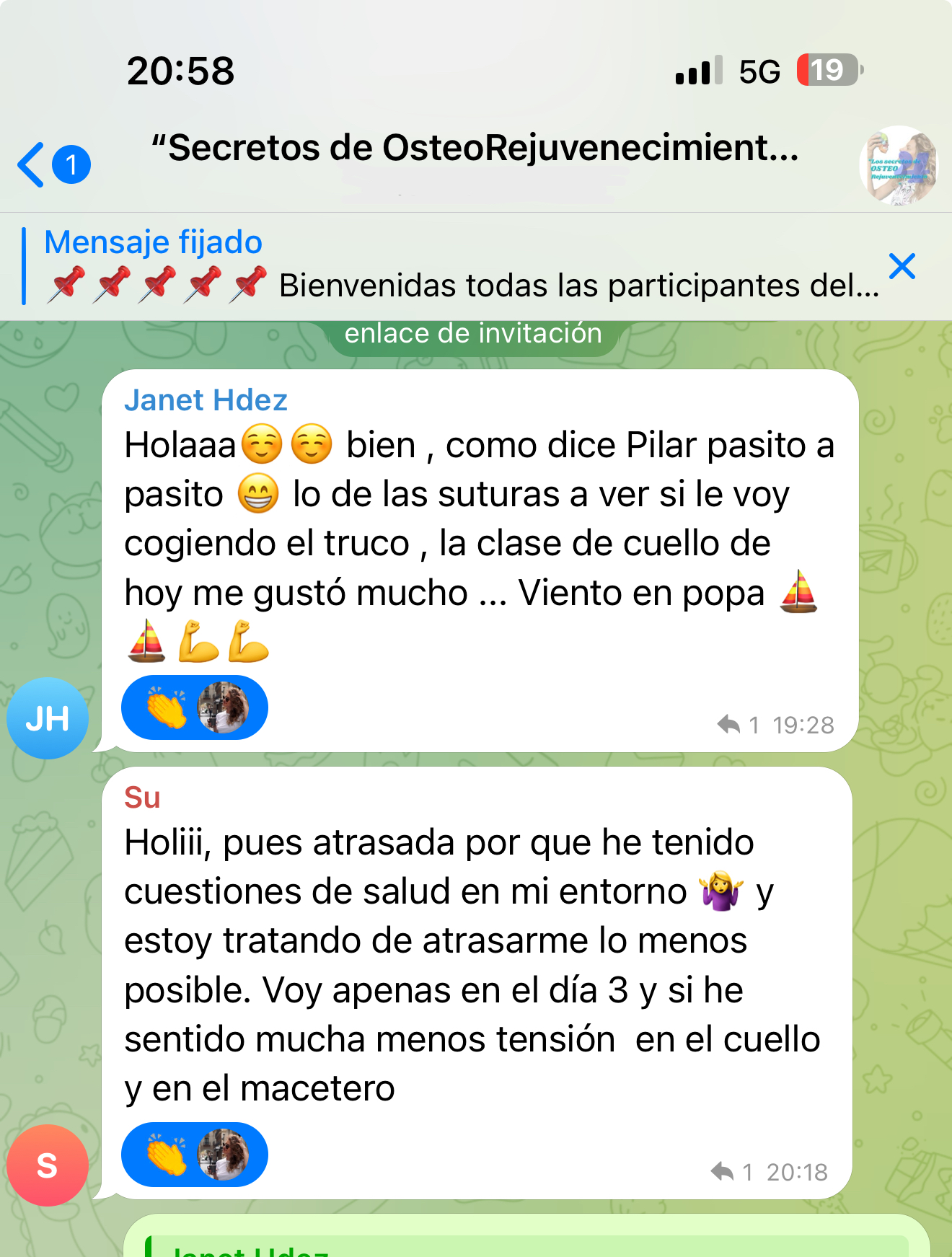Viewport: 952px width, 1257px height.
Task: Open Janet Hdez's JH avatar
Action: pos(48,718)
